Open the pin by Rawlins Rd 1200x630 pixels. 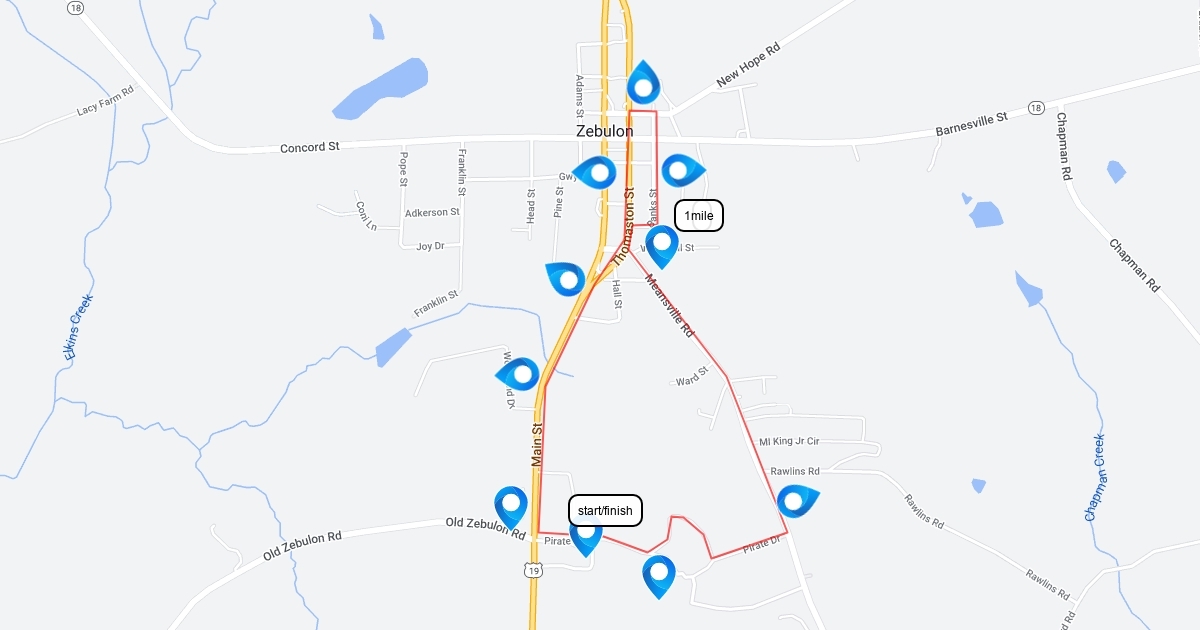(x=795, y=500)
